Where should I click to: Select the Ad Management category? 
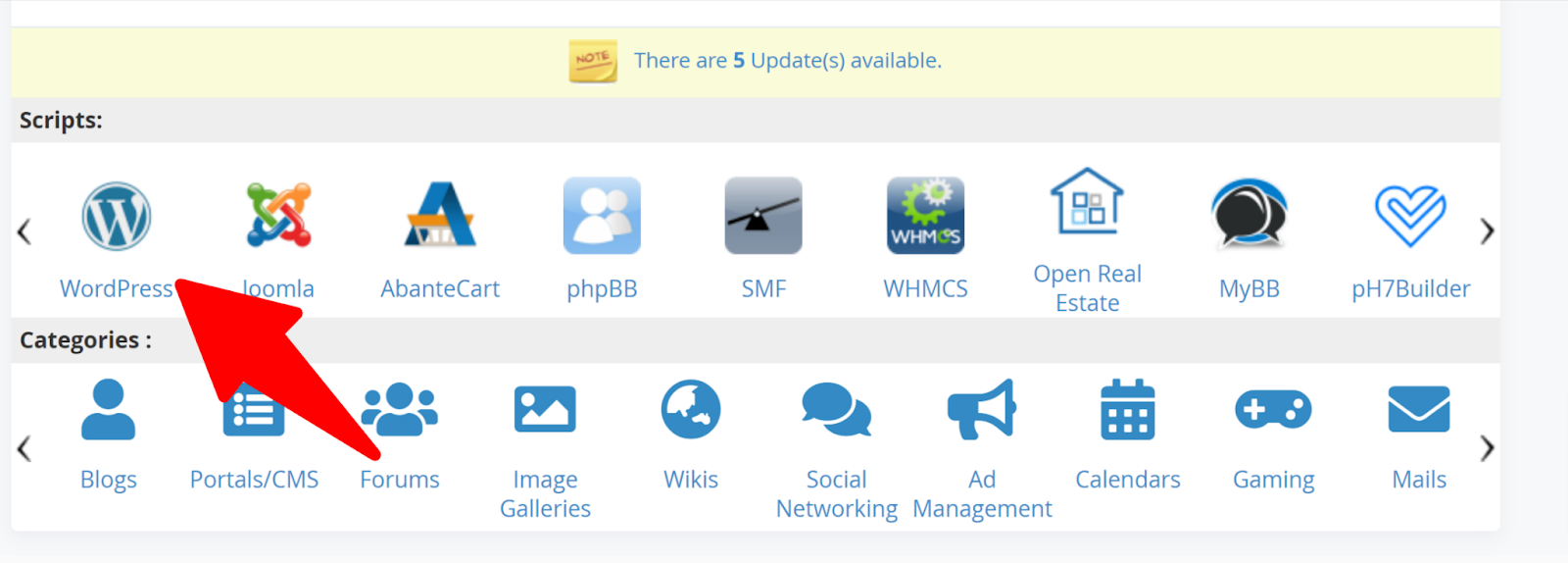[982, 412]
